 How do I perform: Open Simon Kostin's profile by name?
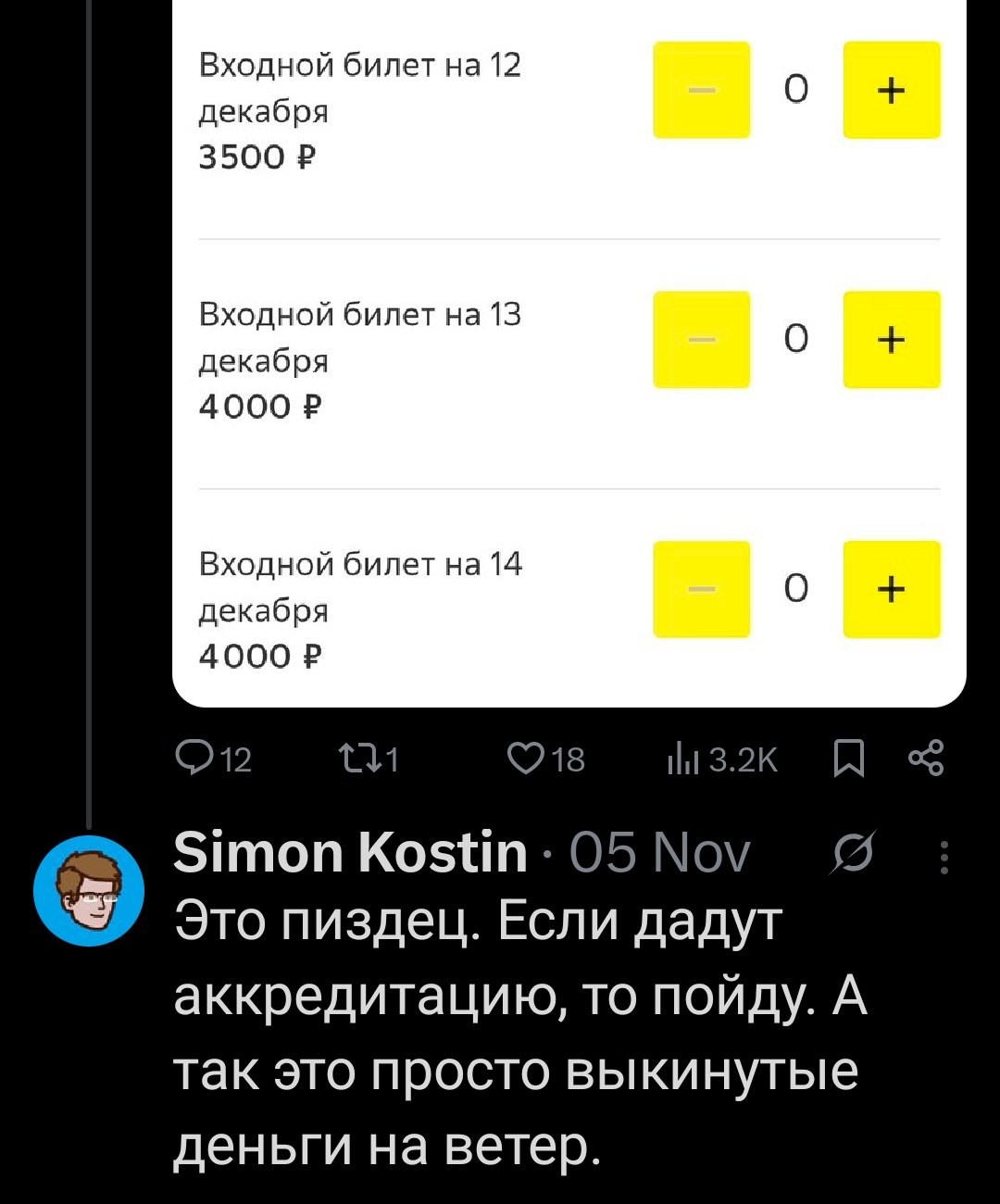click(x=350, y=852)
